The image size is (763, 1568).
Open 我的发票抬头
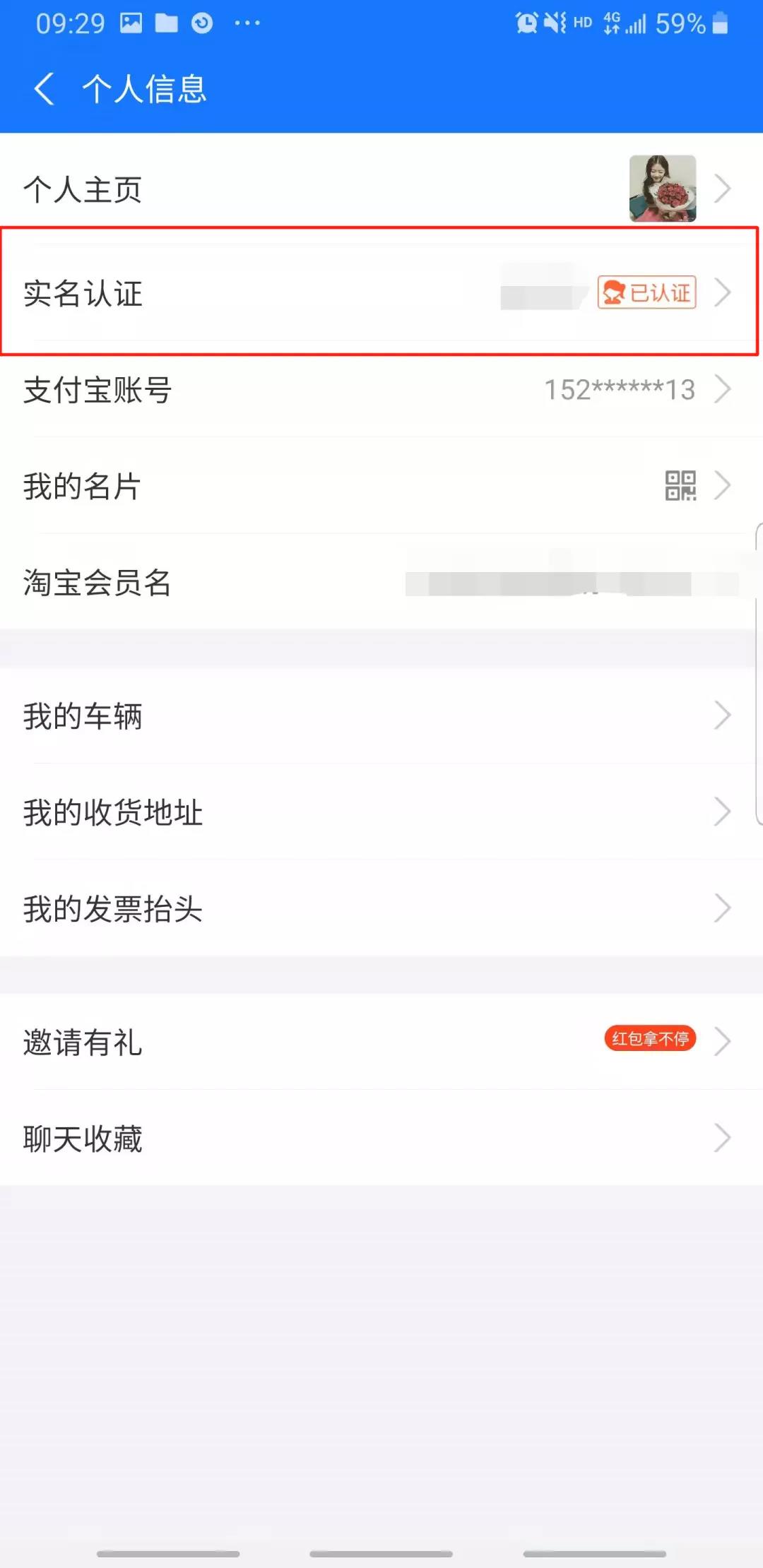pyautogui.click(x=381, y=908)
